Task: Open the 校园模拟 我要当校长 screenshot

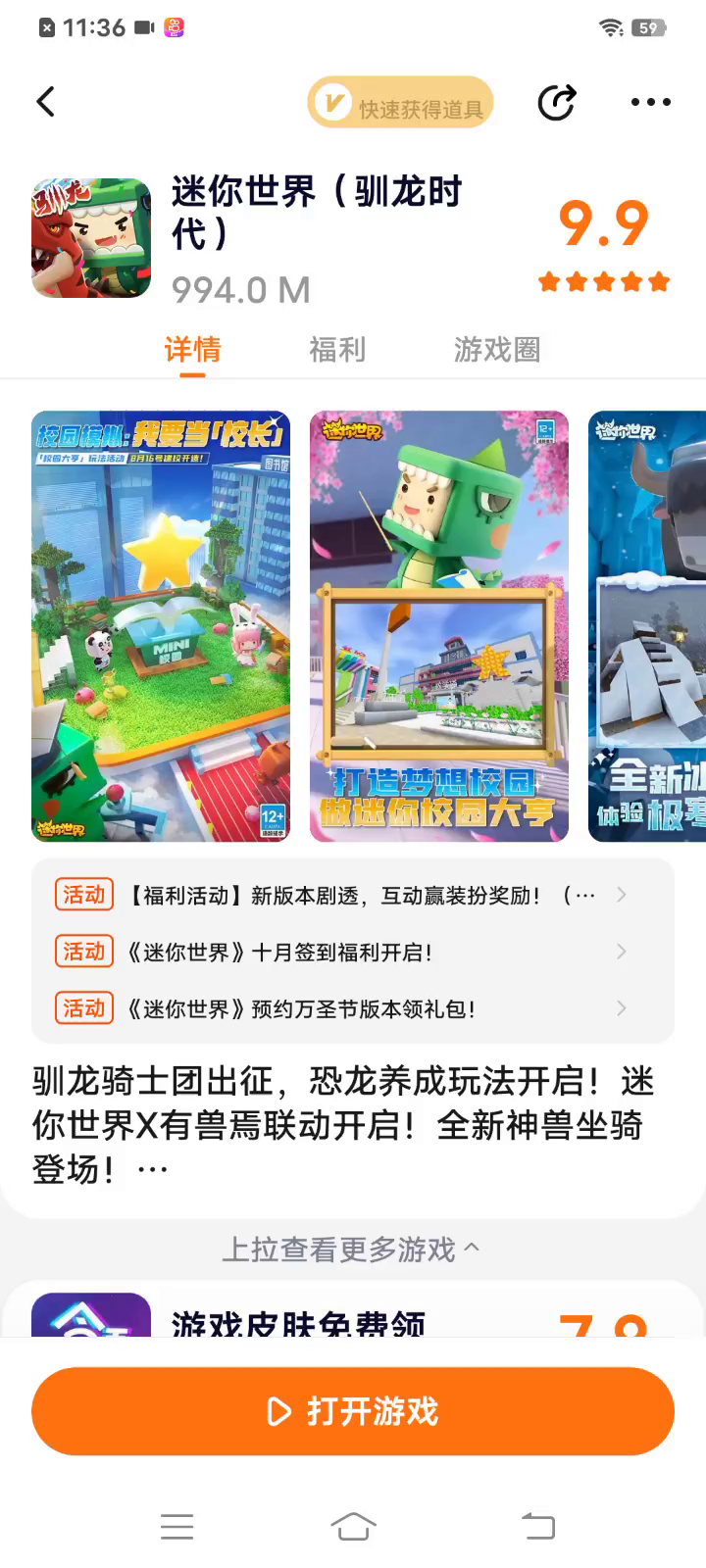Action: click(x=161, y=626)
